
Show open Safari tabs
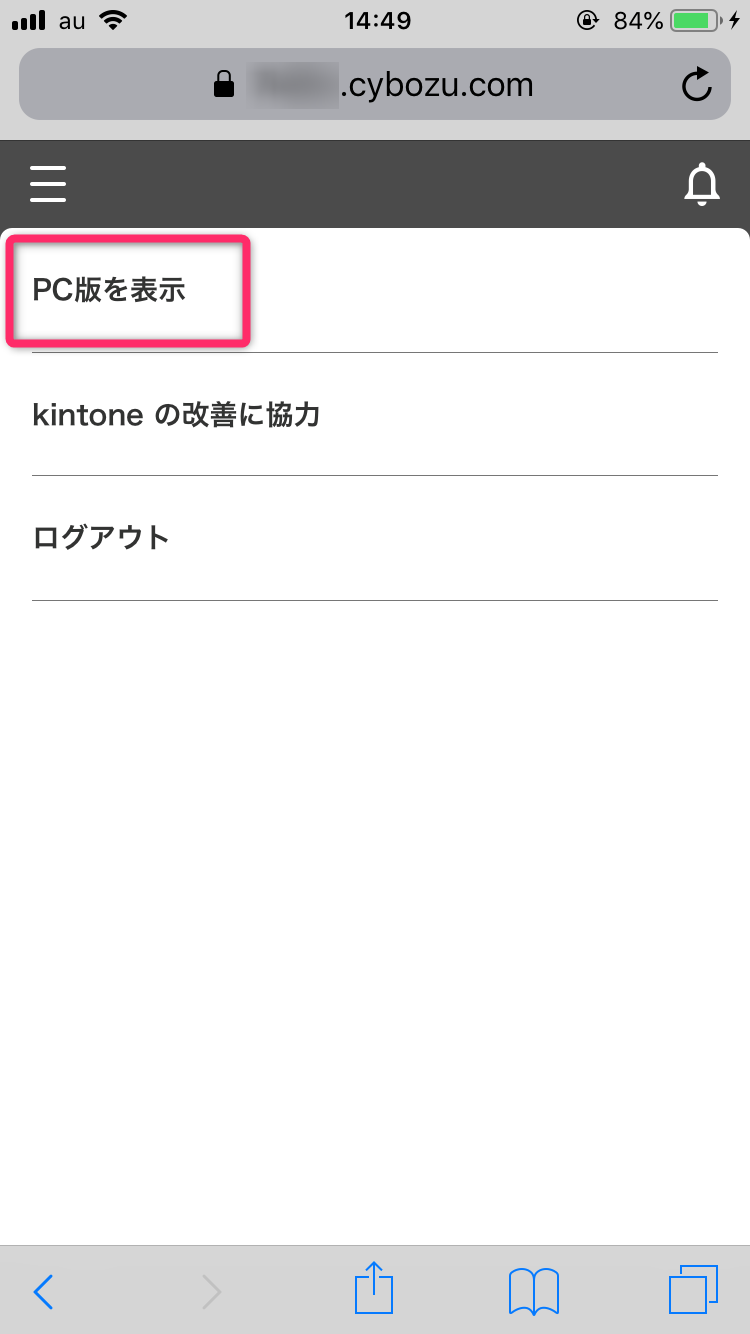point(694,1290)
